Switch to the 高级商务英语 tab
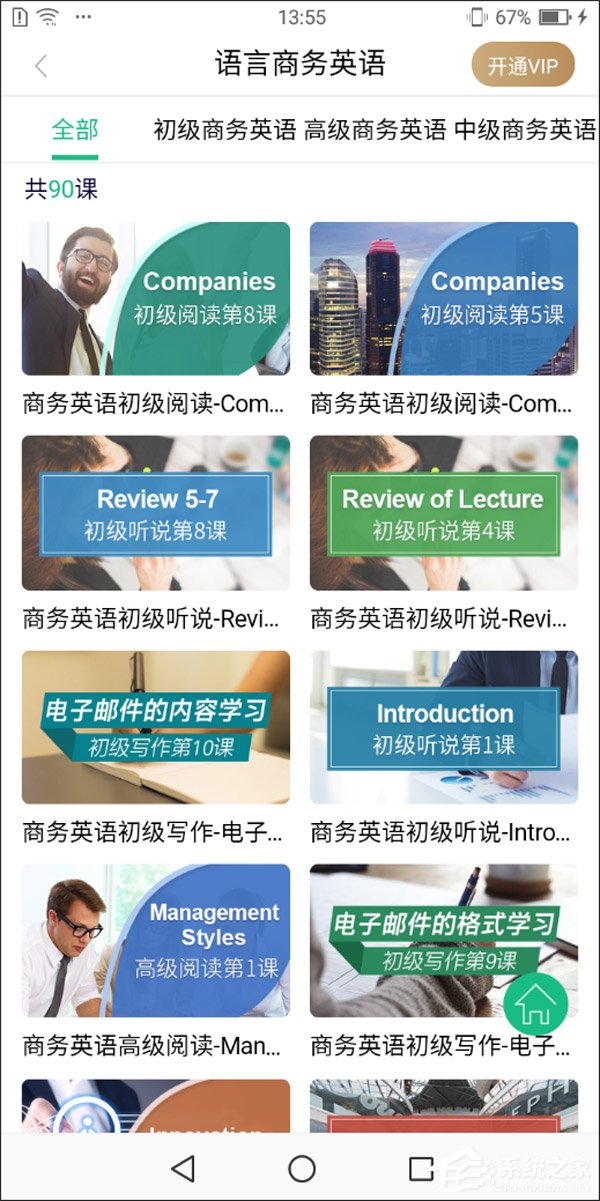This screenshot has height=1201, width=600. [x=375, y=130]
